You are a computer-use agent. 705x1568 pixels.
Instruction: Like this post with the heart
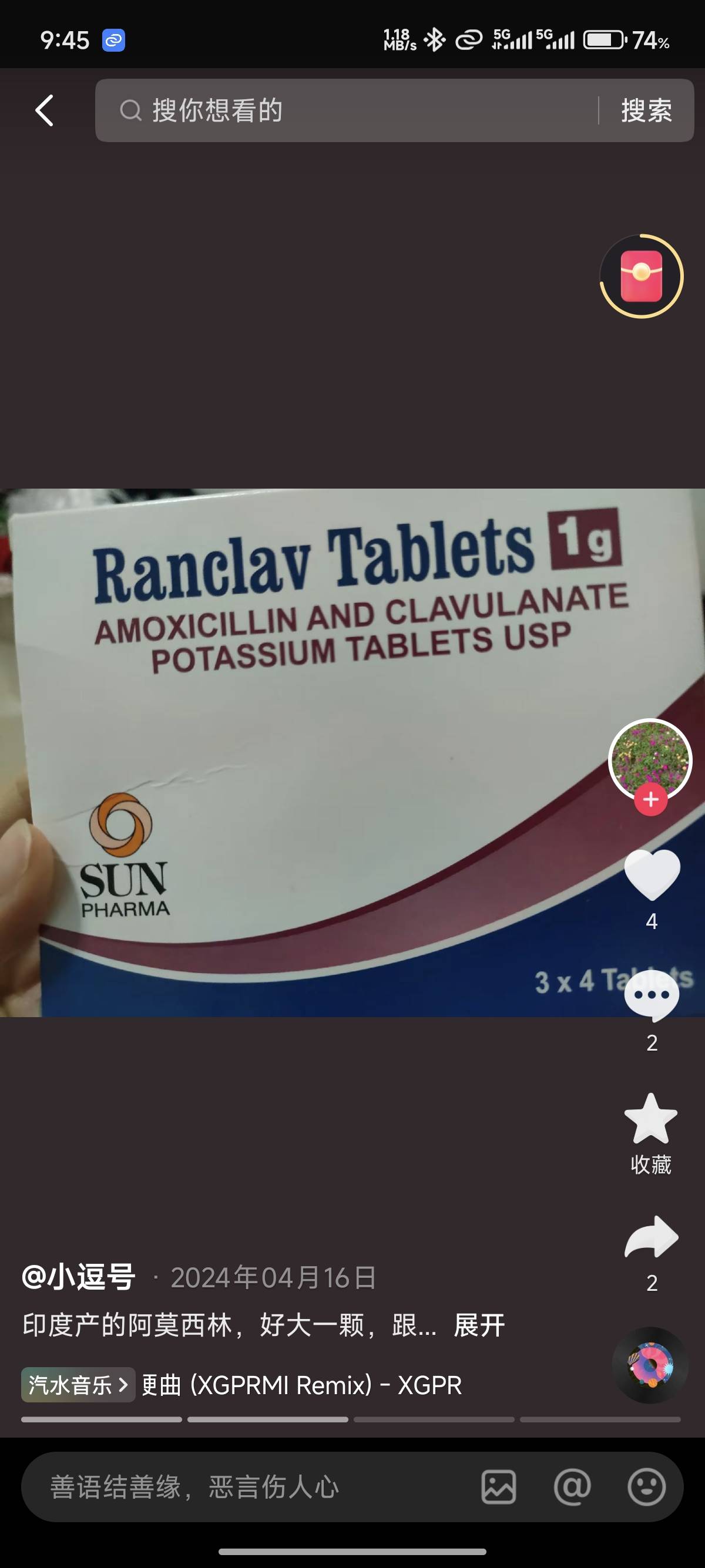pos(652,874)
